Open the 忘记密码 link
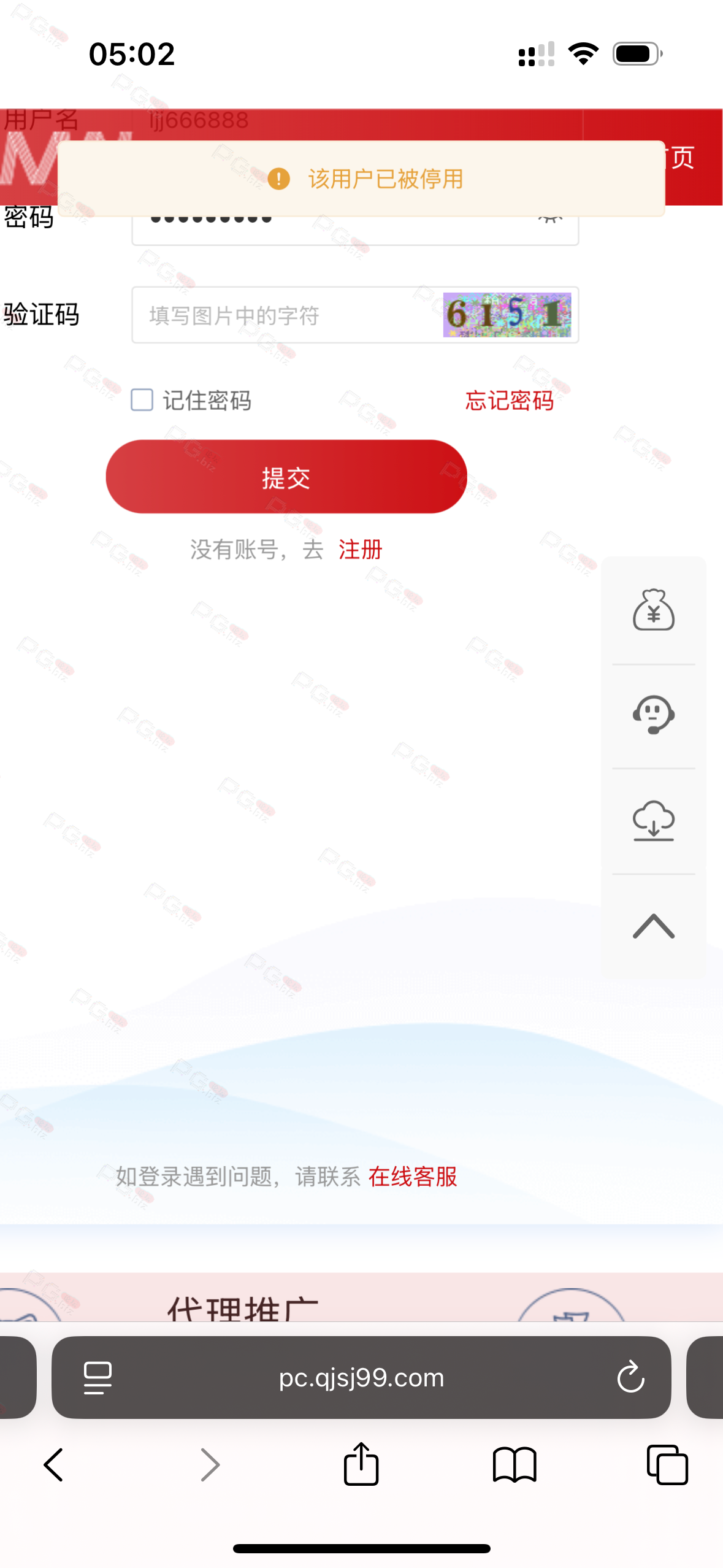The width and height of the screenshot is (723, 1568). (x=509, y=401)
